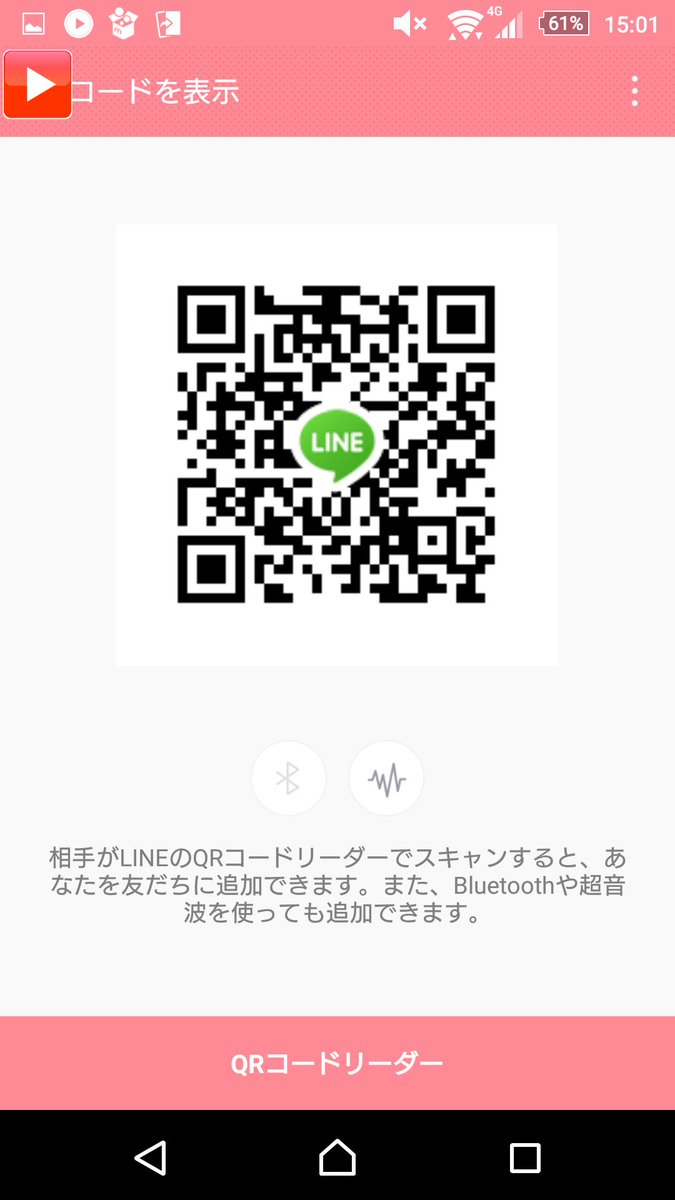Viewport: 675px width, 1200px height.
Task: Add a friend via the ultrasonic wave icon
Action: (x=386, y=778)
